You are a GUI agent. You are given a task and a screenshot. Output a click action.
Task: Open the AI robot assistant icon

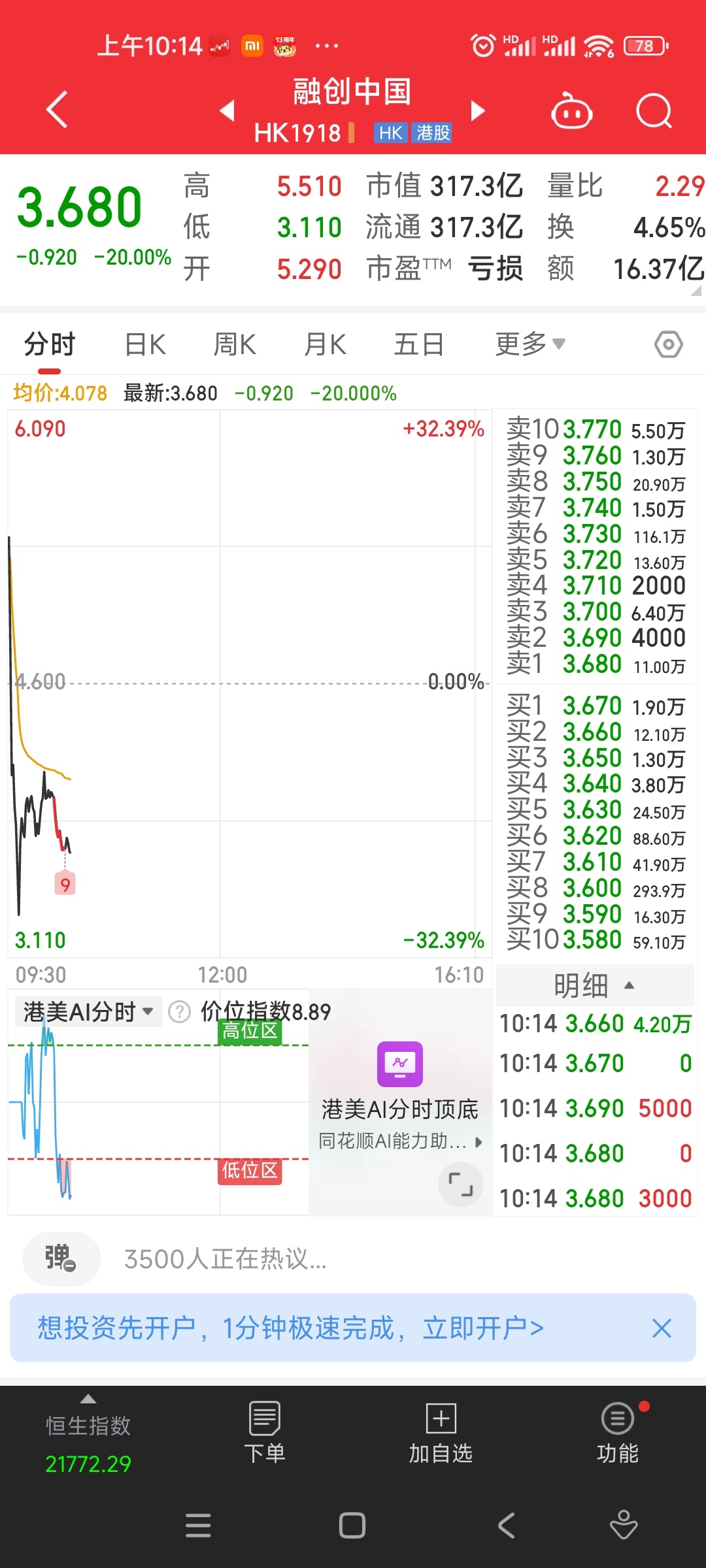(x=572, y=112)
